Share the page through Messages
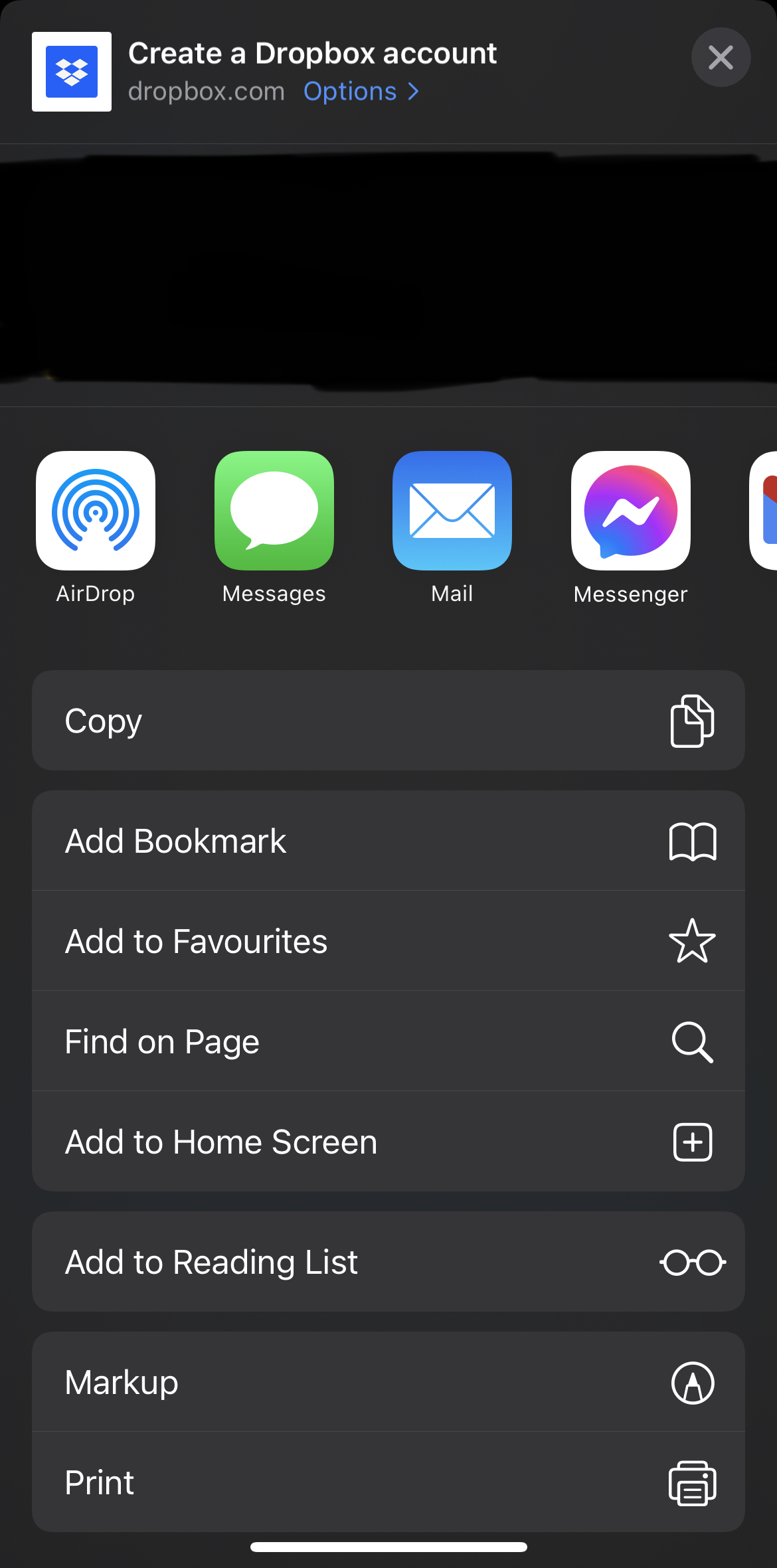Image resolution: width=777 pixels, height=1568 pixels. [x=274, y=511]
